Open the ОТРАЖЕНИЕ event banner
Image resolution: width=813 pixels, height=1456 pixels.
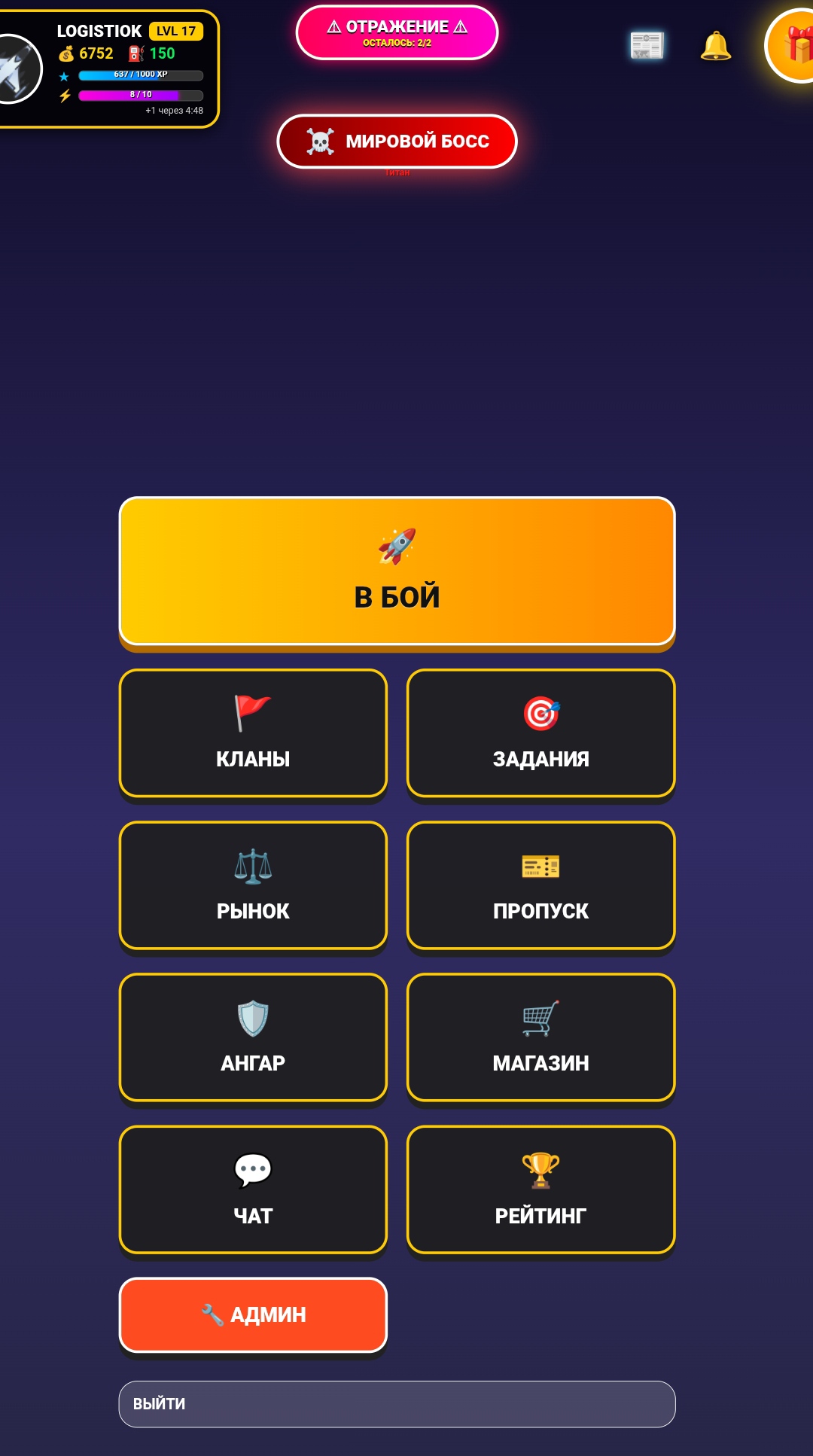click(x=397, y=32)
